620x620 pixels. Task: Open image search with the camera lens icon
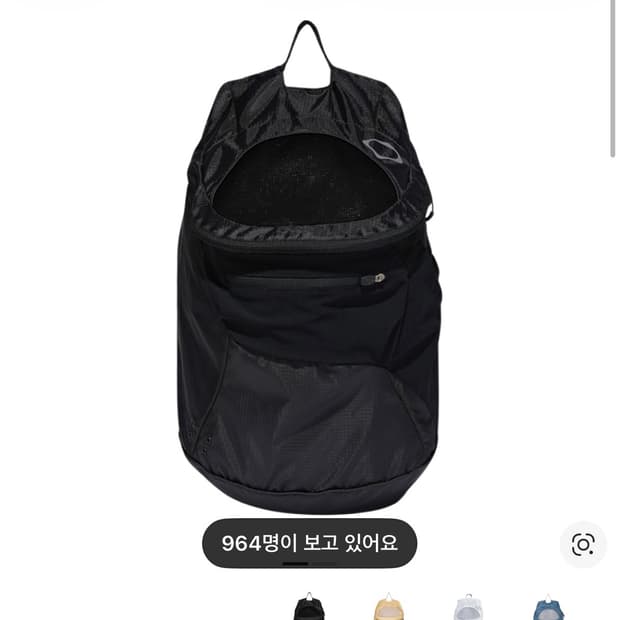(583, 544)
